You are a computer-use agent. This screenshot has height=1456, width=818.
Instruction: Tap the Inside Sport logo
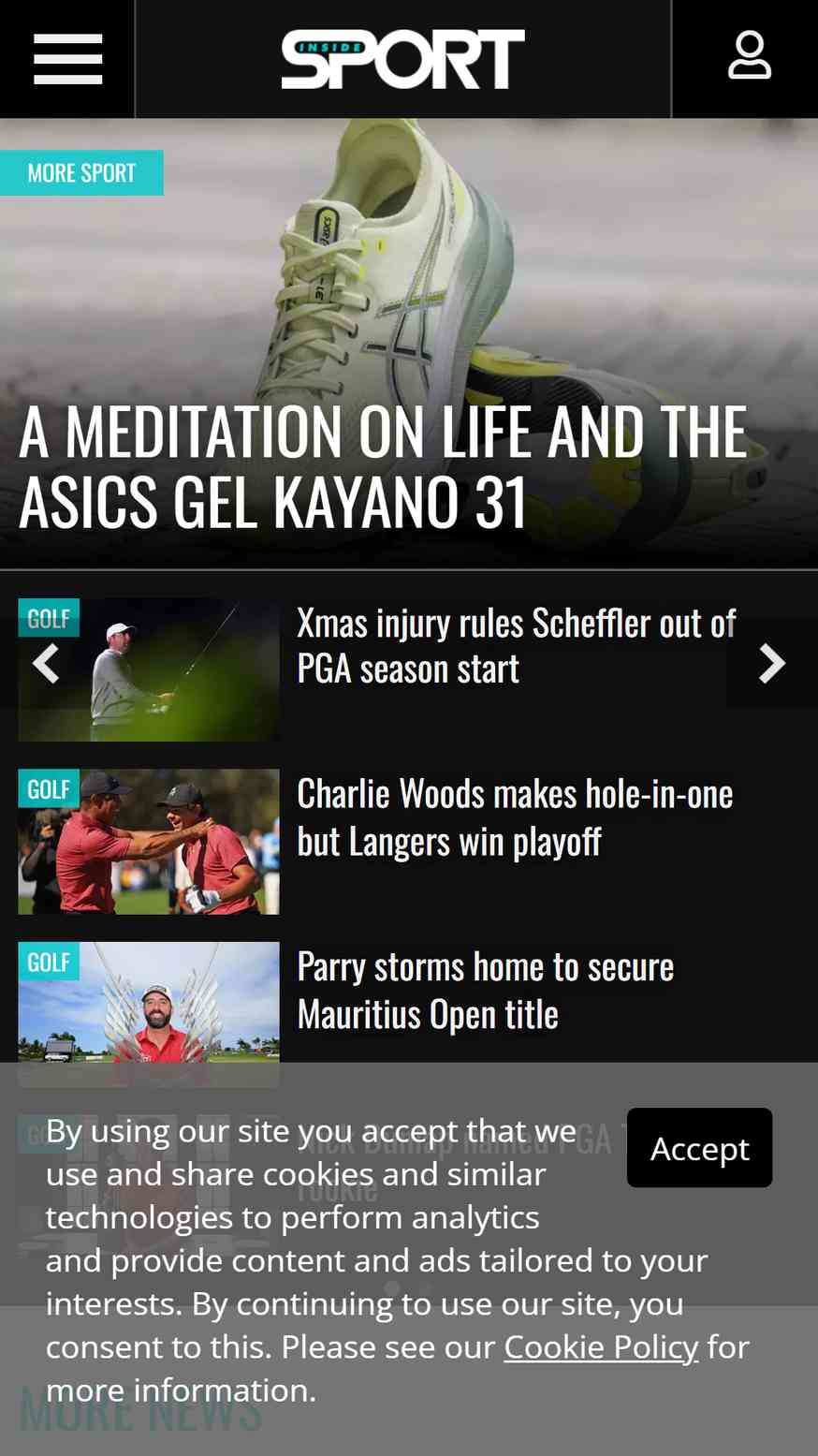[x=403, y=59]
